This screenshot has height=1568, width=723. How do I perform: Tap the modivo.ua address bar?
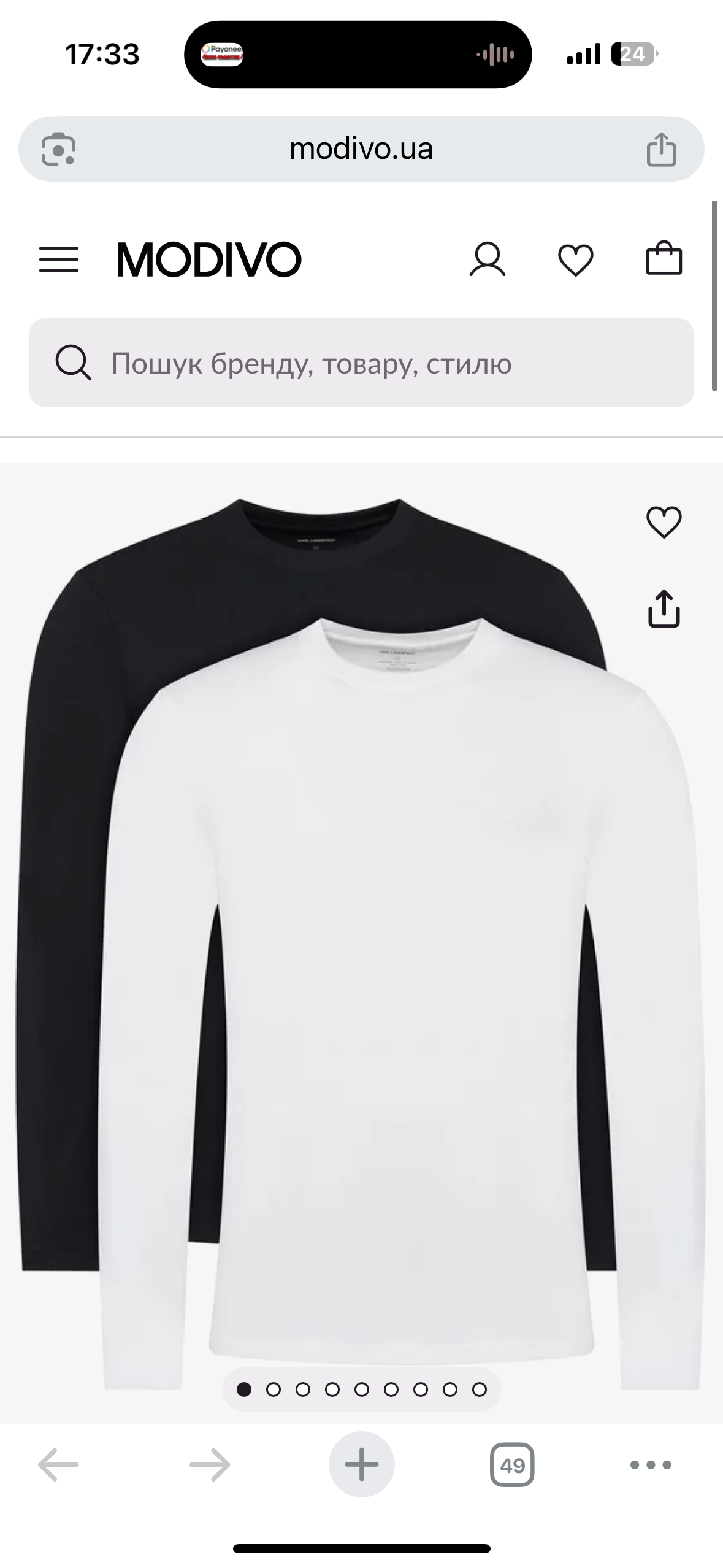pyautogui.click(x=361, y=149)
